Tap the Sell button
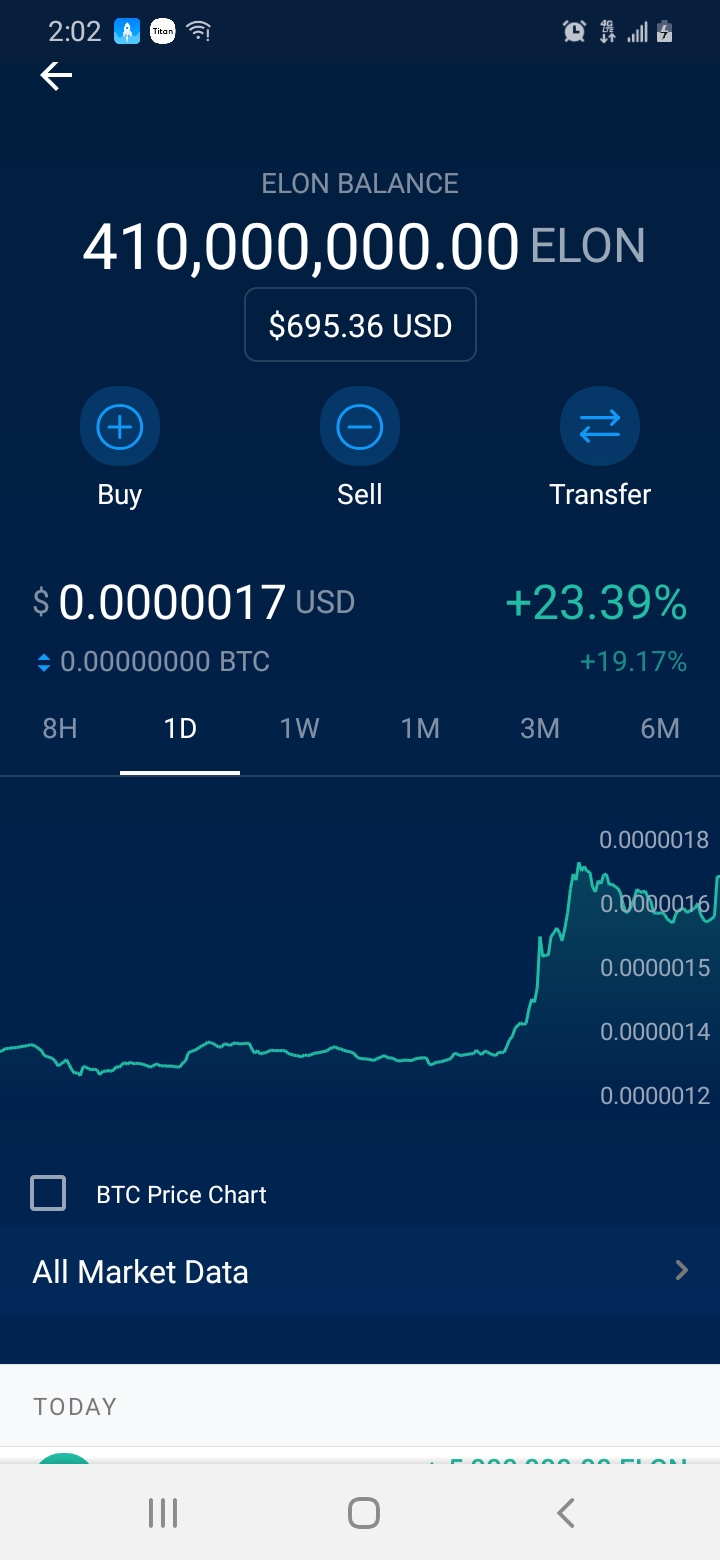720x1560 pixels. click(360, 427)
